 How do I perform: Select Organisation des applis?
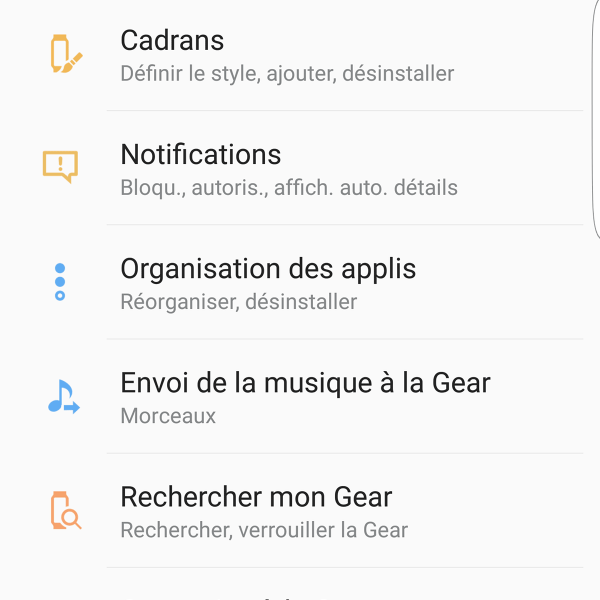(300, 283)
